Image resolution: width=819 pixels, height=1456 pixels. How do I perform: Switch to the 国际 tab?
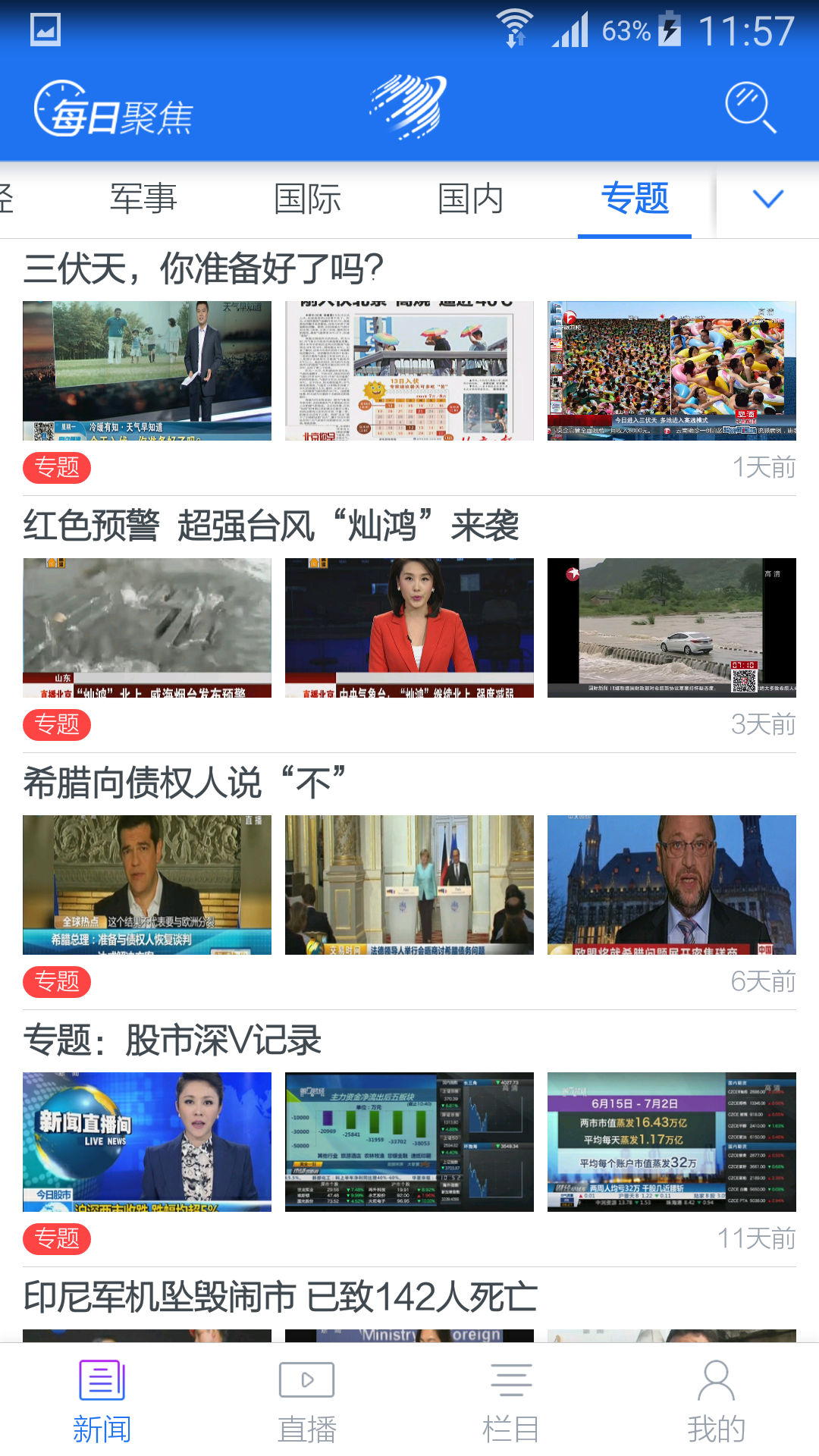pyautogui.click(x=307, y=199)
